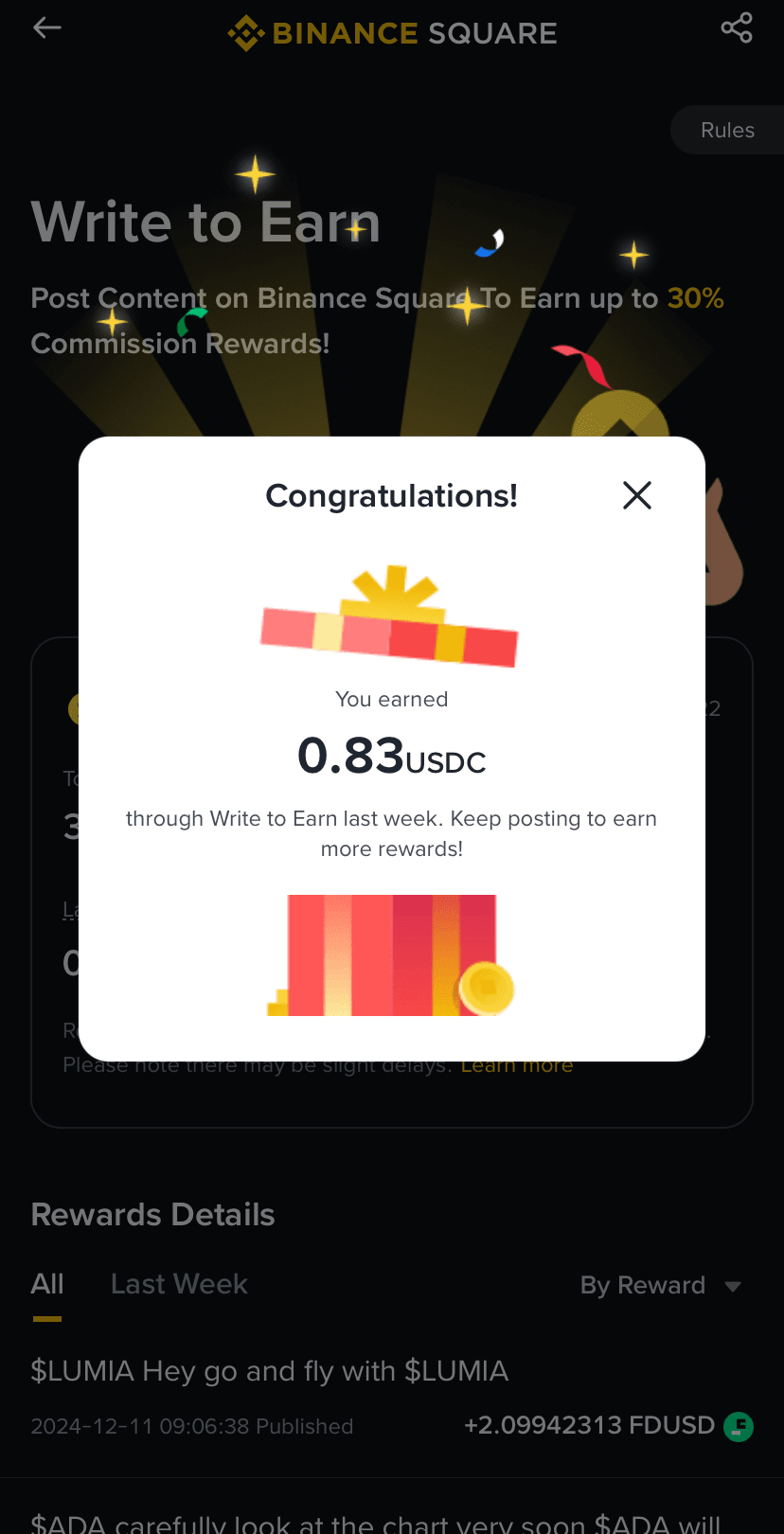The width and height of the screenshot is (784, 1534).
Task: Switch to the Last Week tab
Action: click(x=179, y=1284)
